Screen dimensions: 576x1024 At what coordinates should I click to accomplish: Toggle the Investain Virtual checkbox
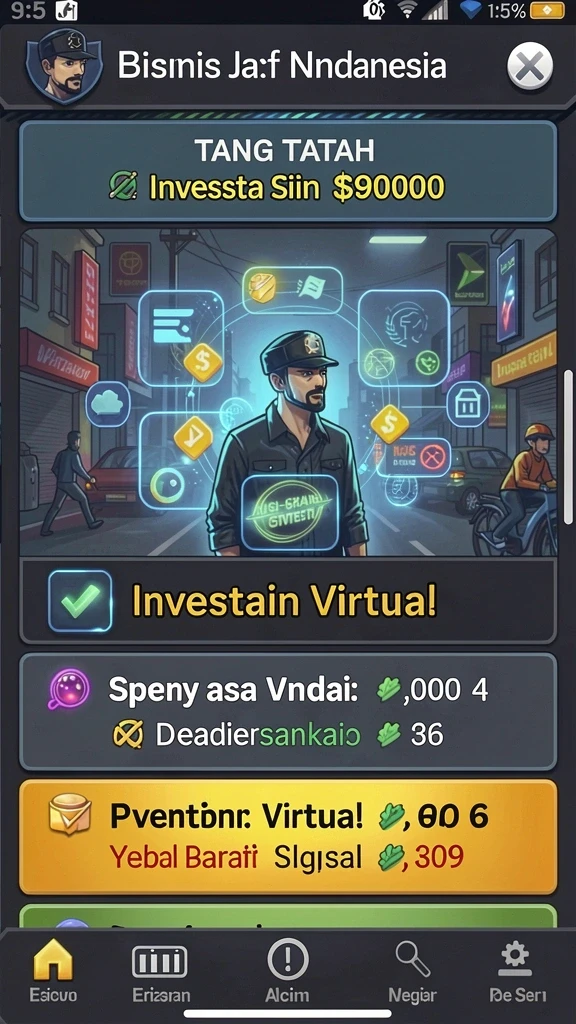coord(80,601)
